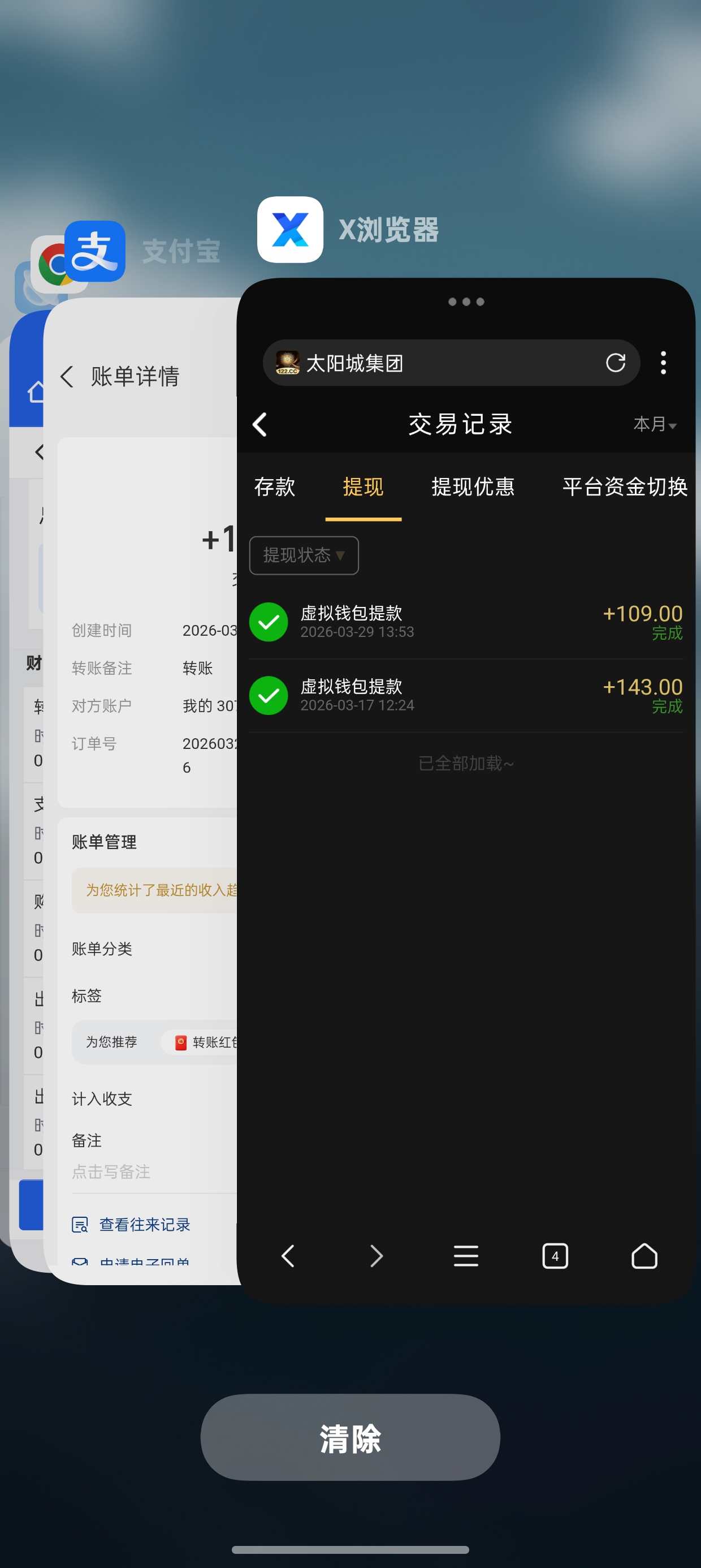Open the 查看往来记录 link
701x1568 pixels.
tap(144, 1224)
